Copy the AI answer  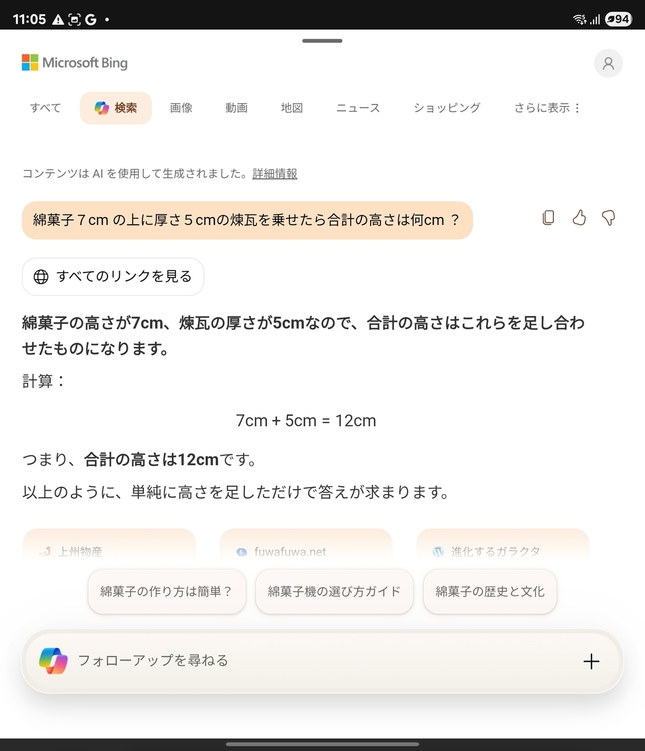tap(548, 218)
